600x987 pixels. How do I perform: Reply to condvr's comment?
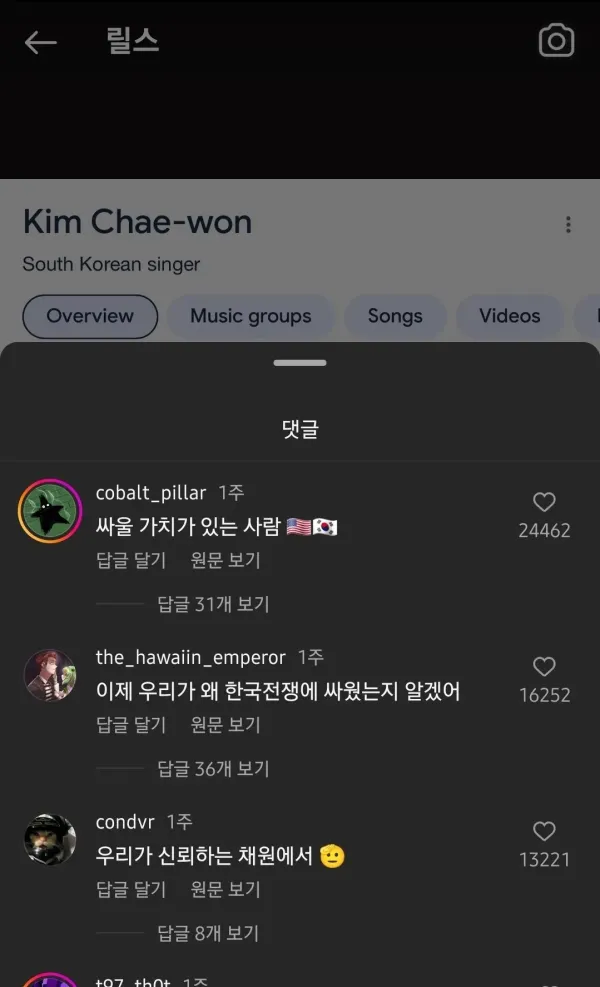(x=131, y=889)
